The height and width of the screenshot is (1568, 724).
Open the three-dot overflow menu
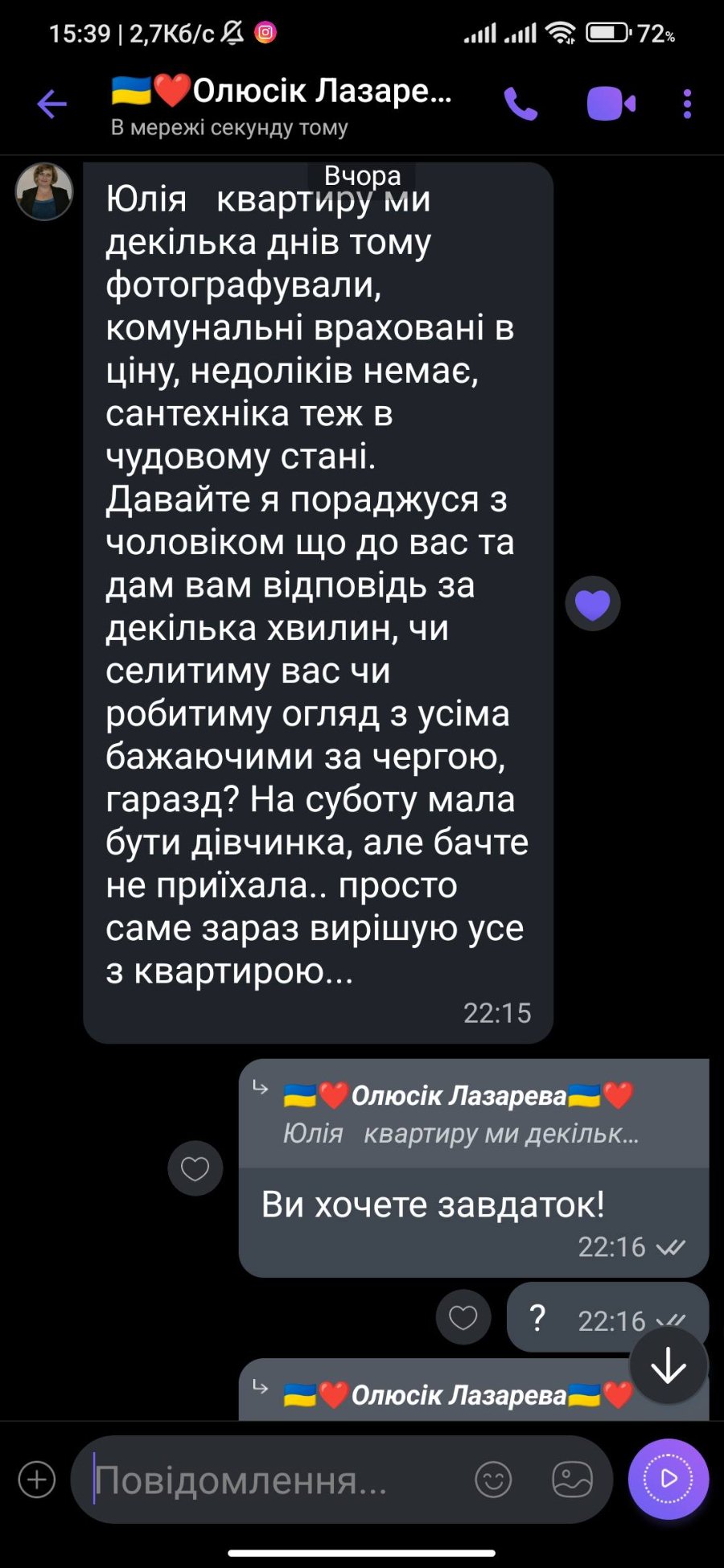(x=686, y=104)
